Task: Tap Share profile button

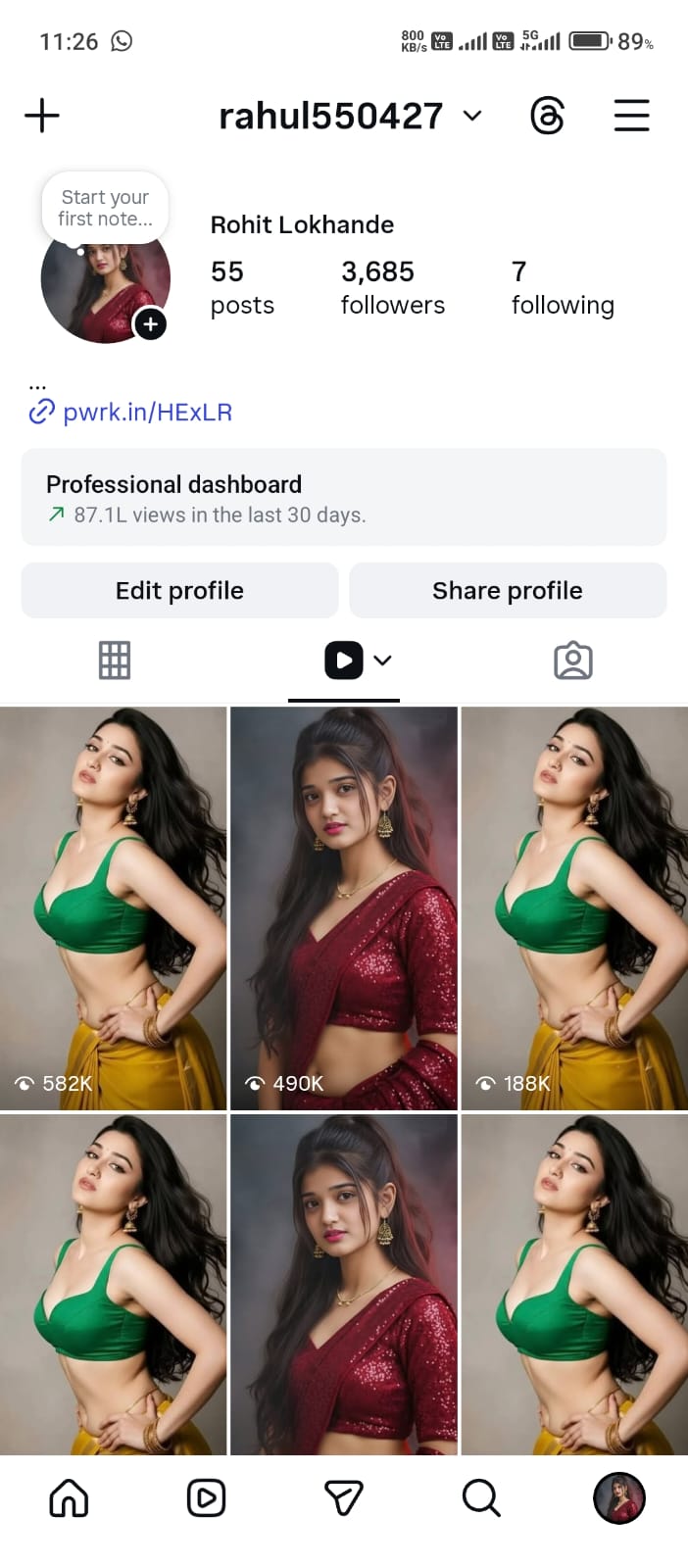Action: 507,590
